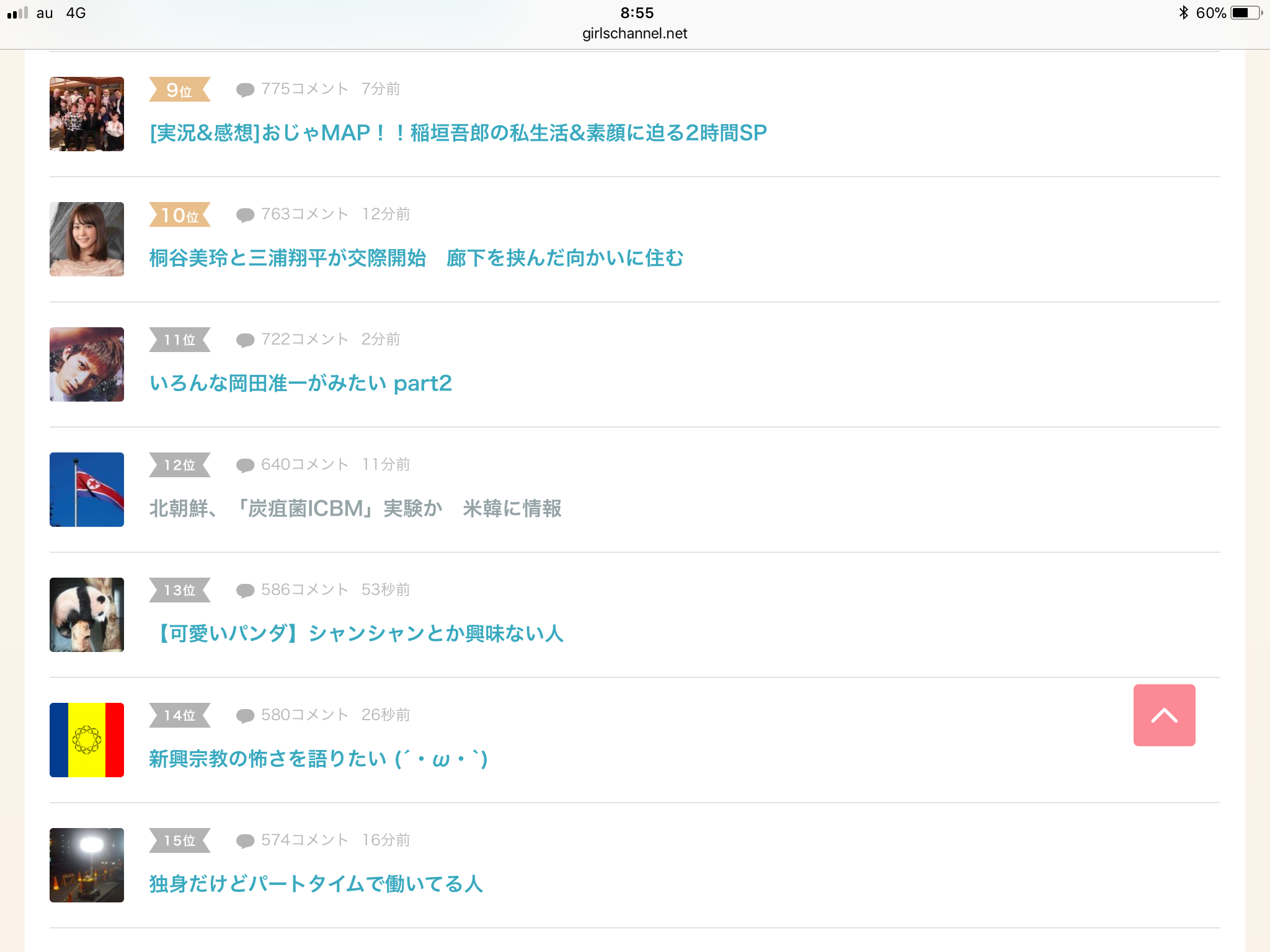Image resolution: width=1270 pixels, height=952 pixels.
Task: Open 北朝鮮 炭疽菌ICBM 実験か topic
Action: coord(355,508)
